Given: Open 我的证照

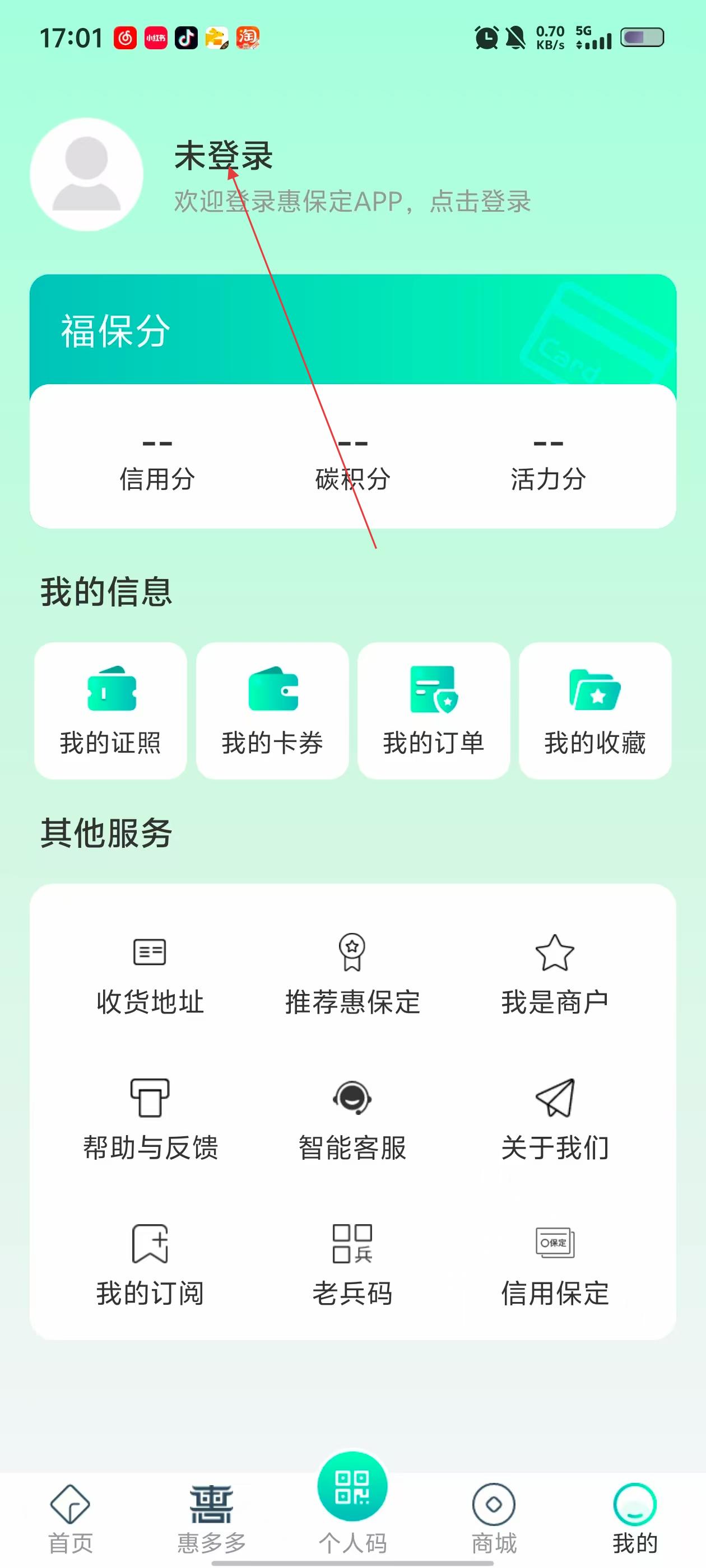Looking at the screenshot, I should click(110, 710).
